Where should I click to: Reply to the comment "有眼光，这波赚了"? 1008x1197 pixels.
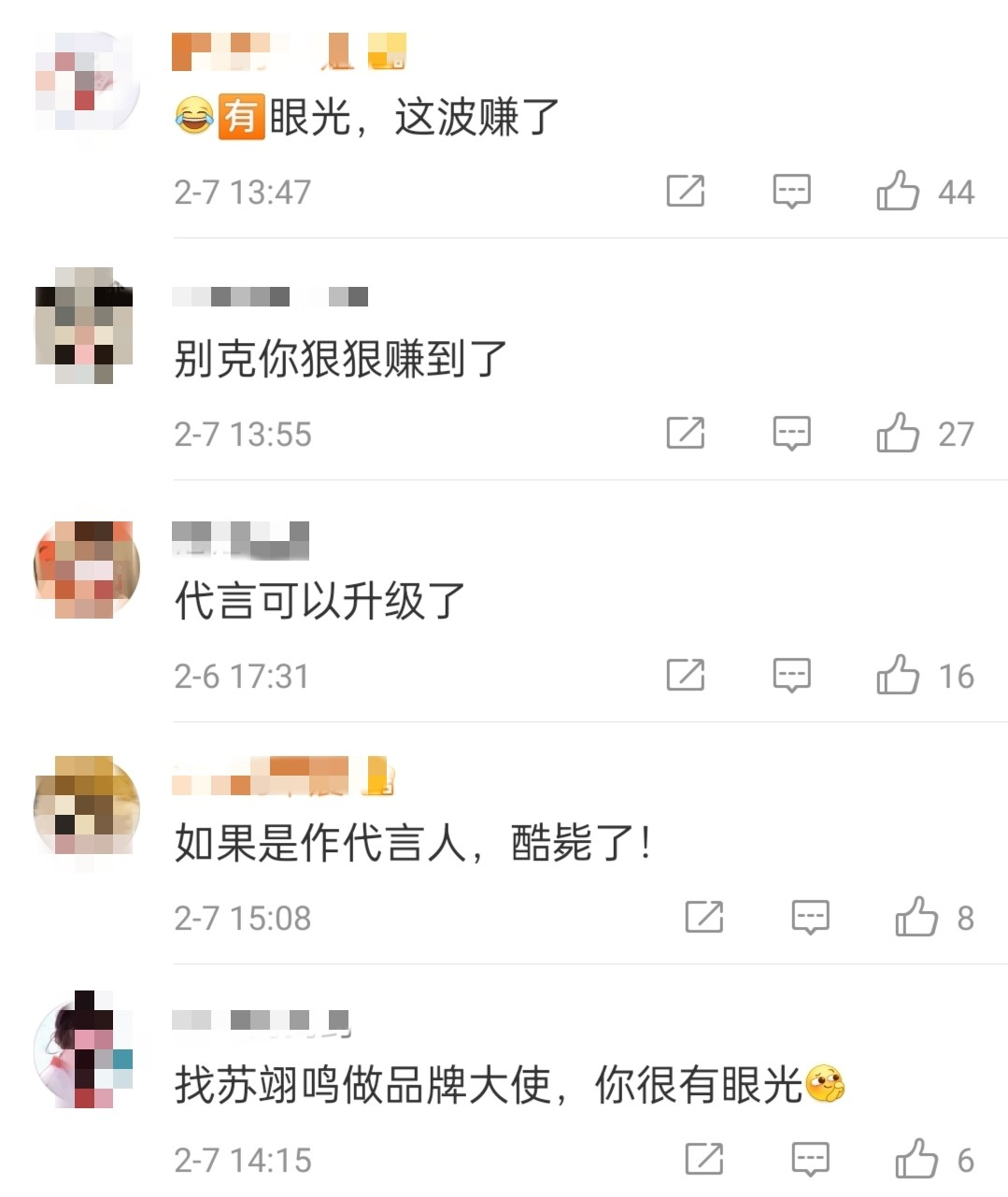(x=791, y=191)
